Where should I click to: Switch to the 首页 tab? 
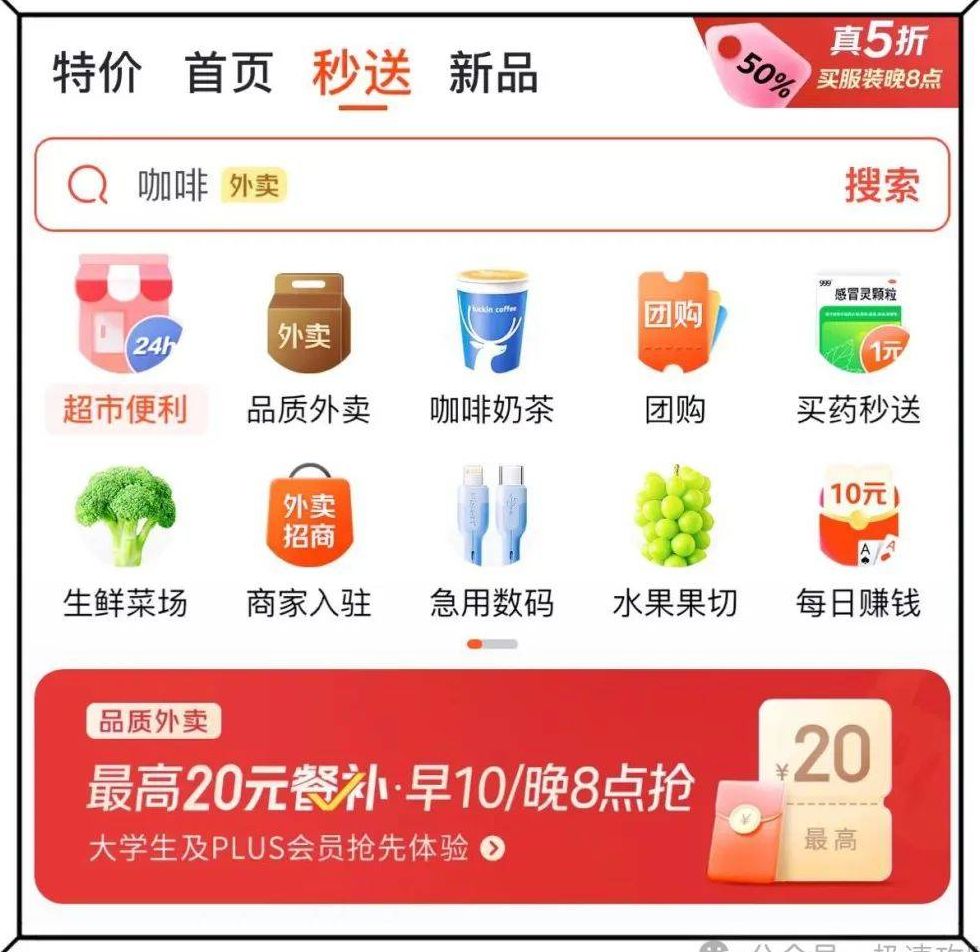229,74
